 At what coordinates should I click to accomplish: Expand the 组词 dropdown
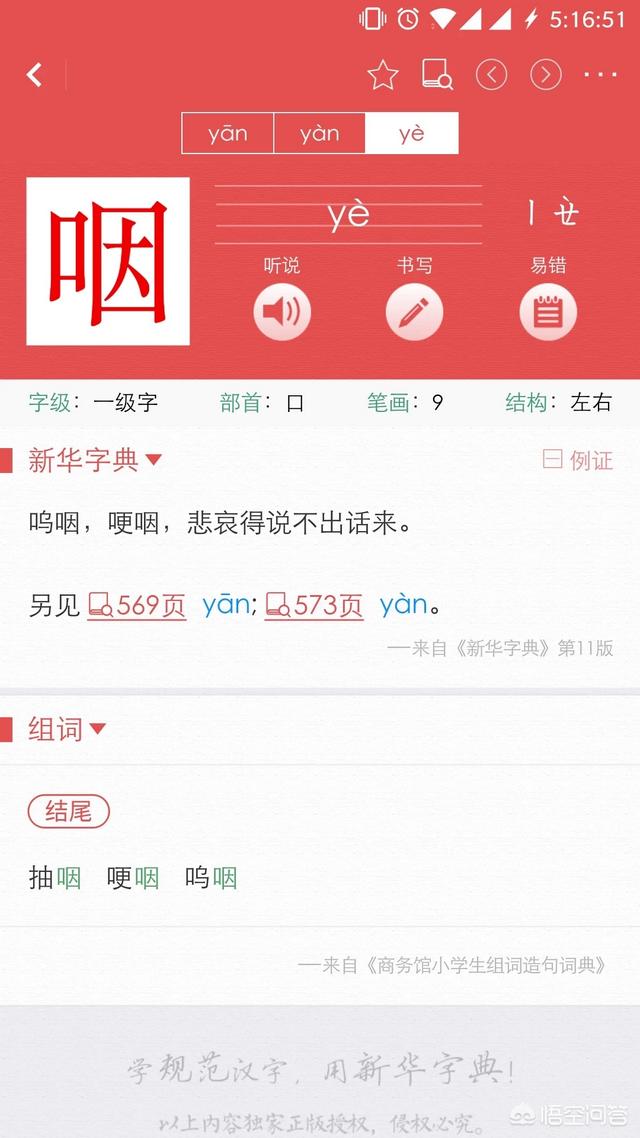coord(68,729)
